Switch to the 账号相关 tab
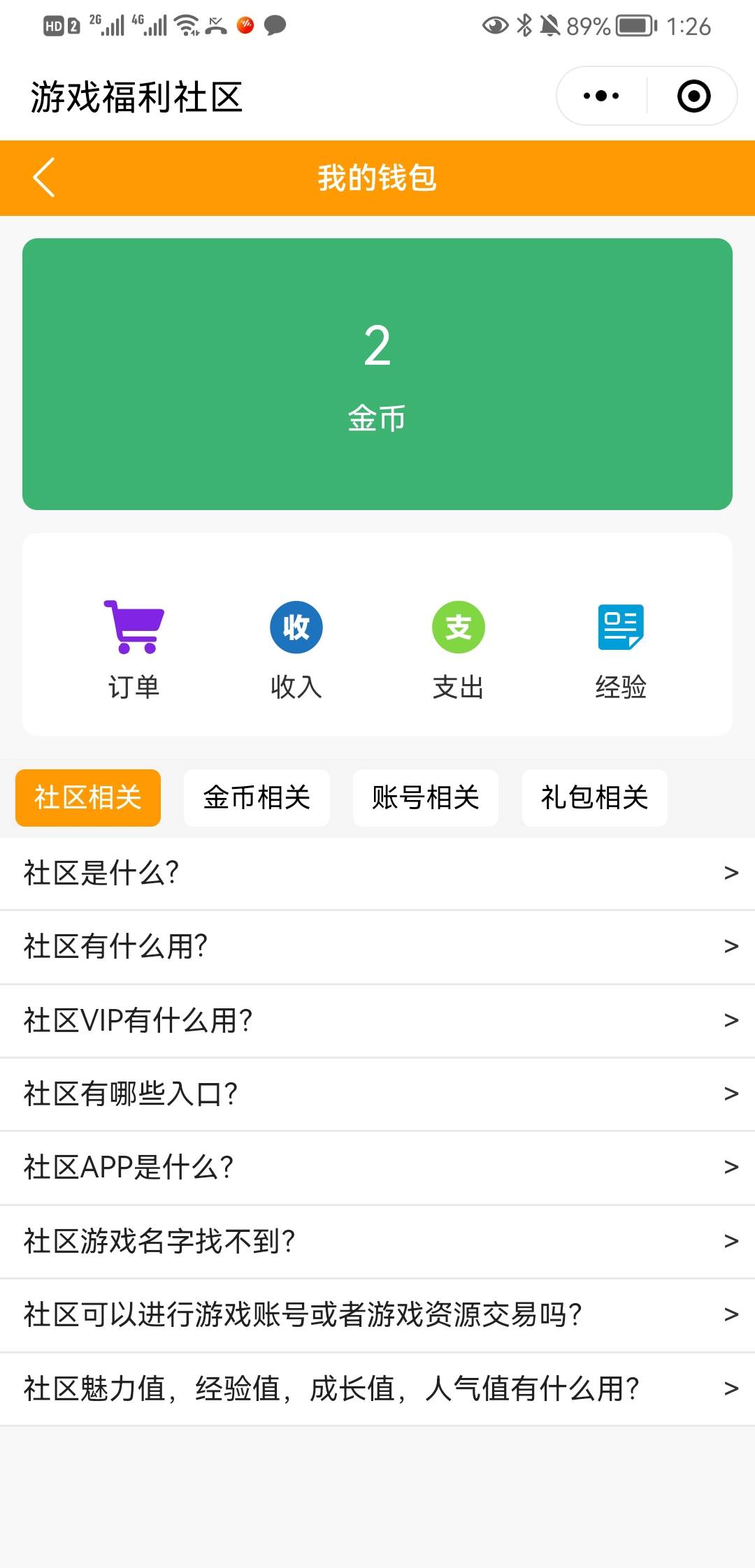This screenshot has height=1568, width=755. 426,798
